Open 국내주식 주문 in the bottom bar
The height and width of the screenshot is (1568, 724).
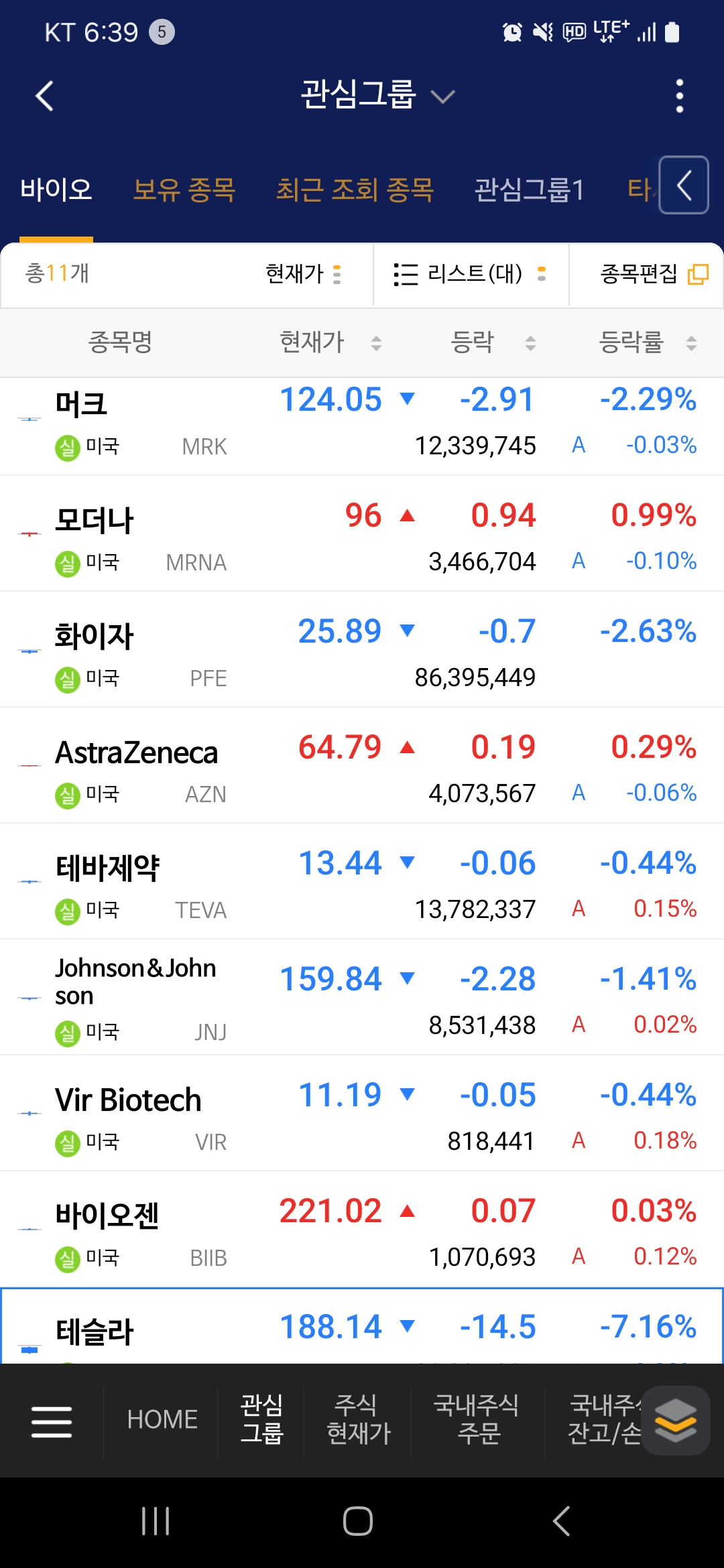tap(477, 1419)
